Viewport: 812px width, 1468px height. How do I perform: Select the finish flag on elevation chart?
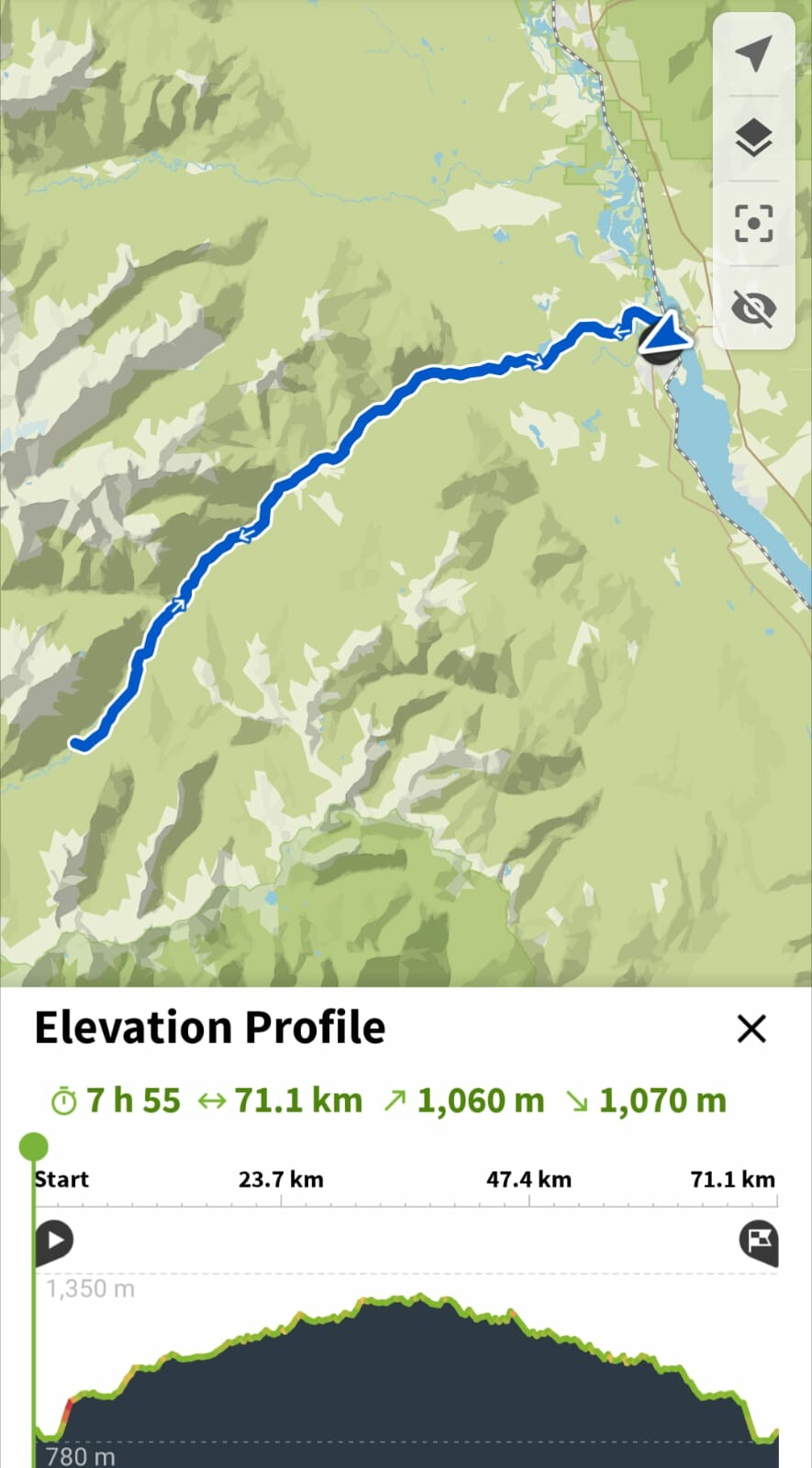pos(759,1242)
